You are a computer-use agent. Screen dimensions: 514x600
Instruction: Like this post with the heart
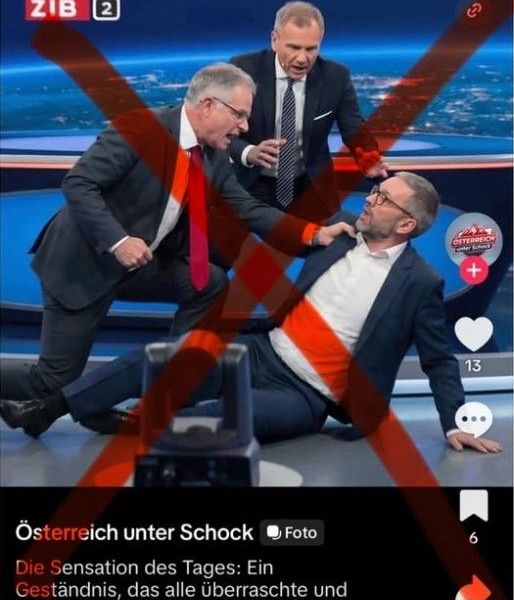tap(473, 334)
